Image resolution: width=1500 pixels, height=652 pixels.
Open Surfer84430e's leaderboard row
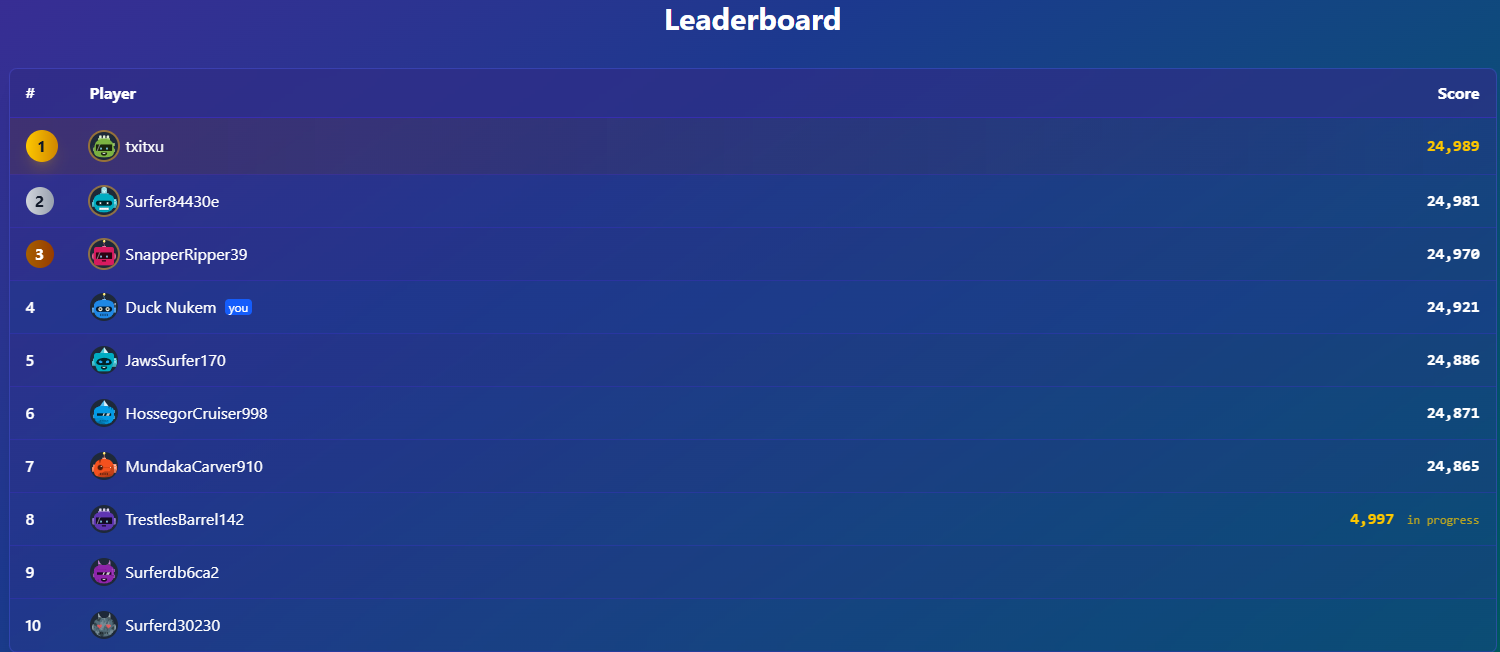[x=172, y=202]
